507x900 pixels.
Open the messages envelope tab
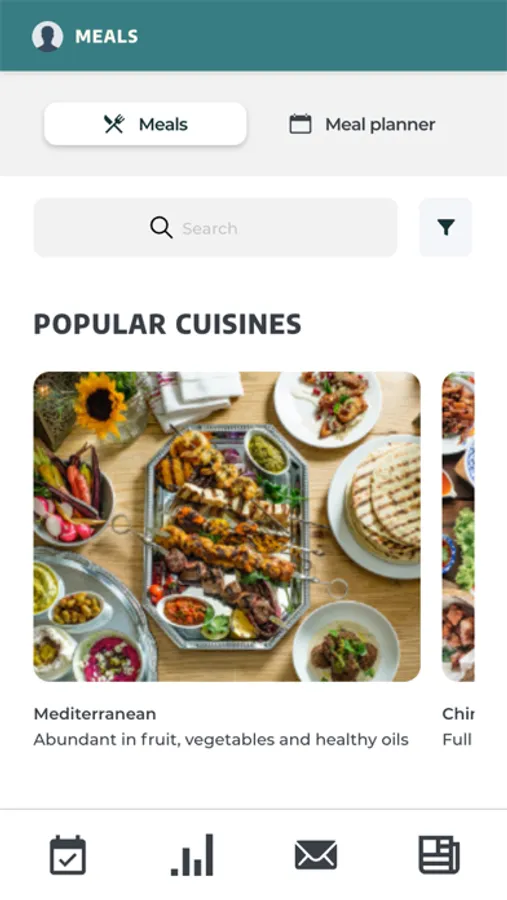[316, 855]
